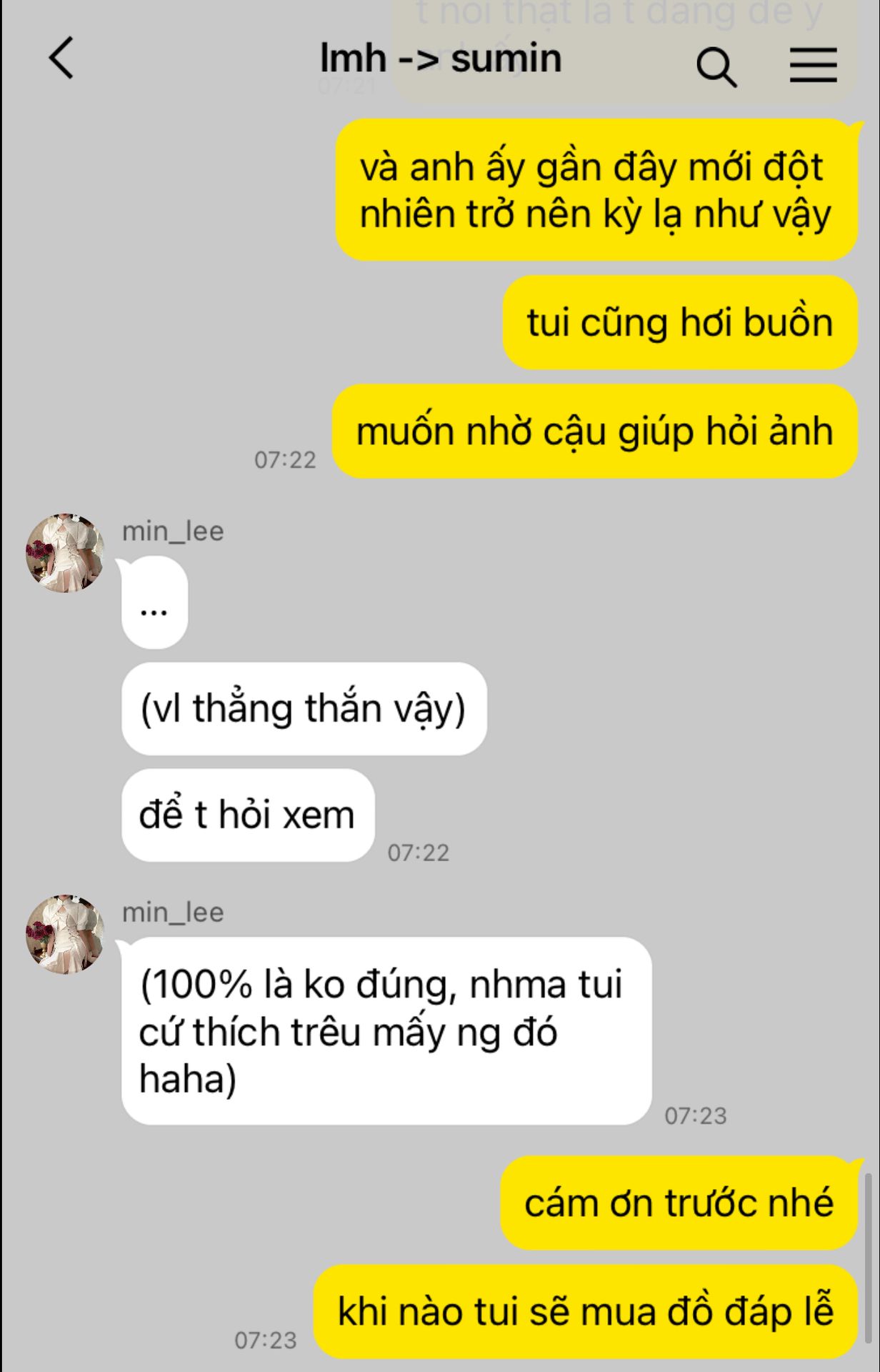Open min_lee's profile picture beside the "..." message
The height and width of the screenshot is (1372, 880).
65,552
